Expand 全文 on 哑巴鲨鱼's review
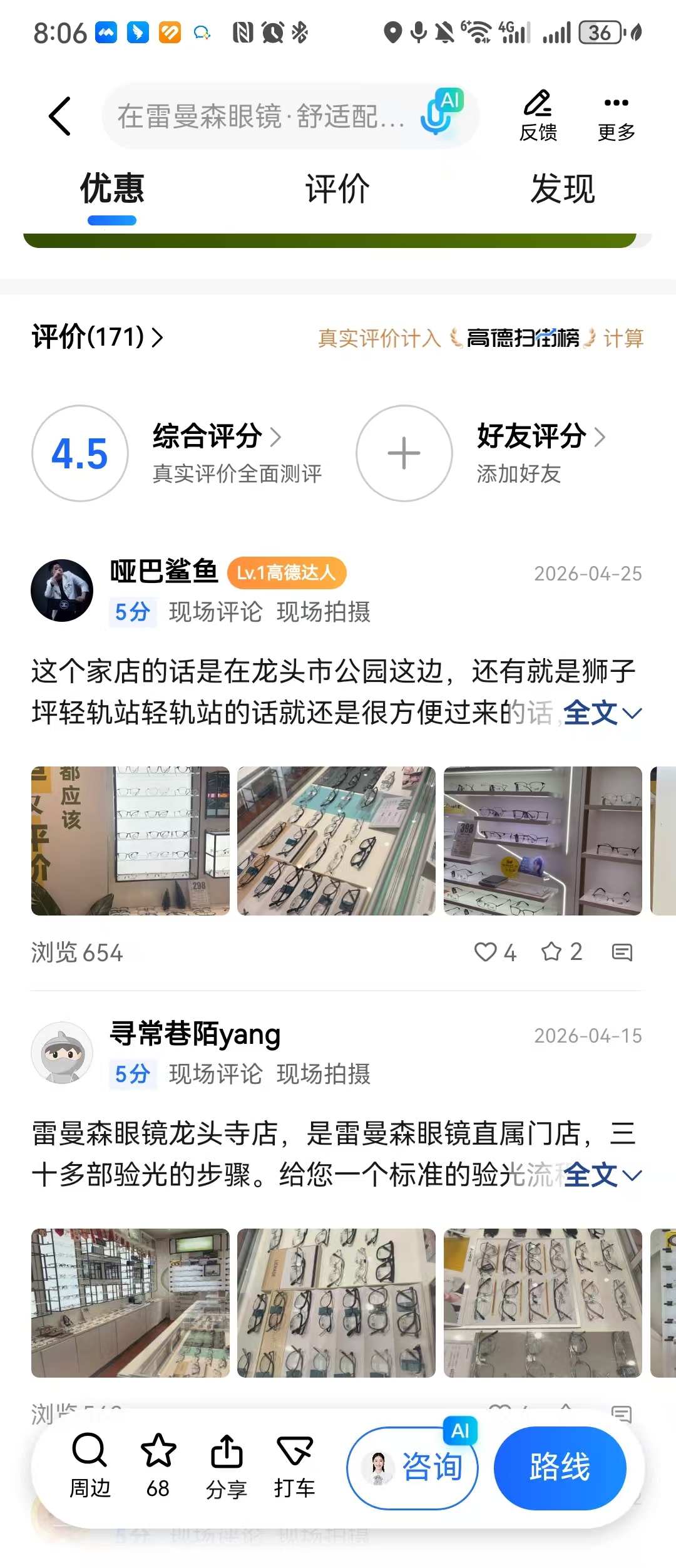The width and height of the screenshot is (676, 1568). tap(602, 713)
